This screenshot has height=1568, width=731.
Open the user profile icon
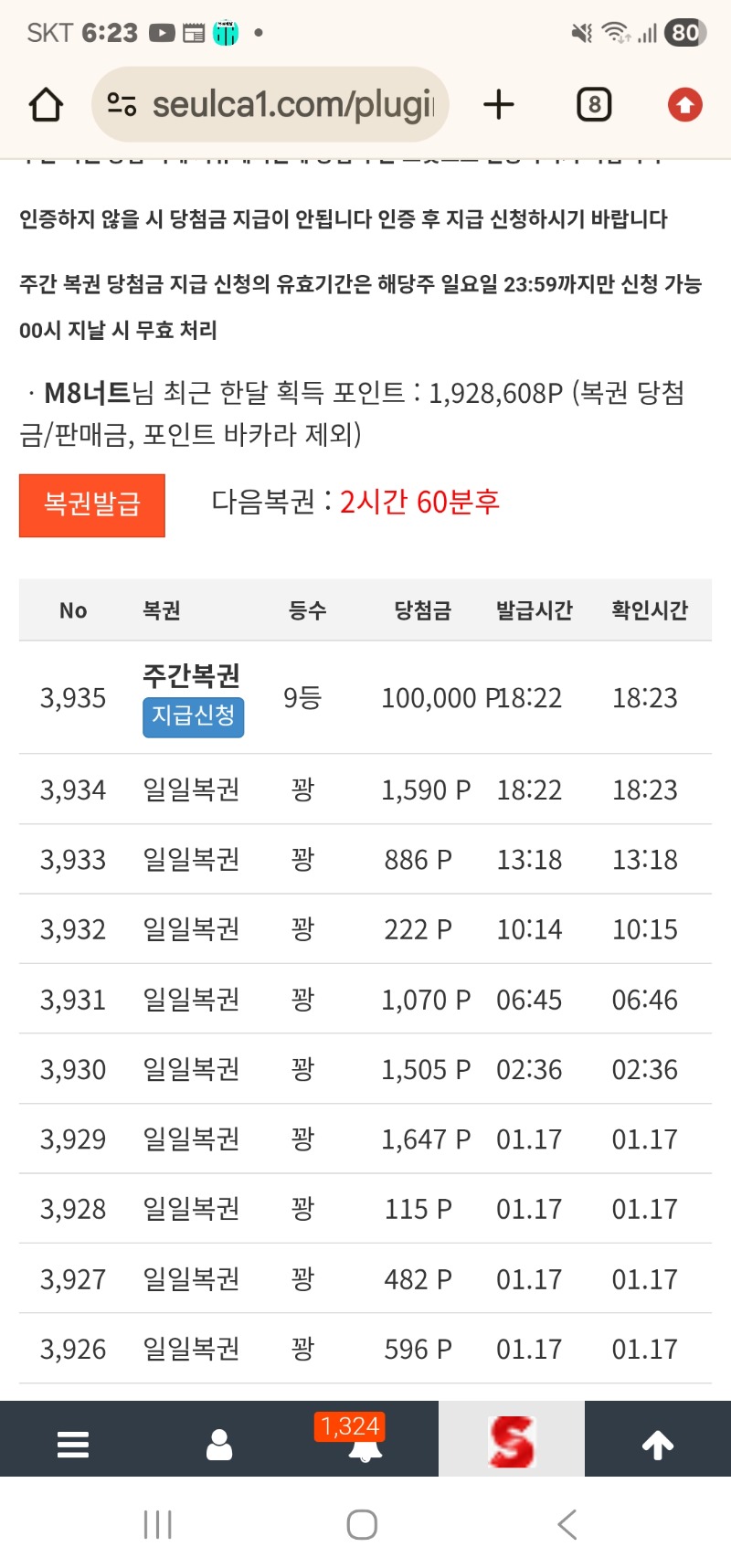pos(219,1444)
